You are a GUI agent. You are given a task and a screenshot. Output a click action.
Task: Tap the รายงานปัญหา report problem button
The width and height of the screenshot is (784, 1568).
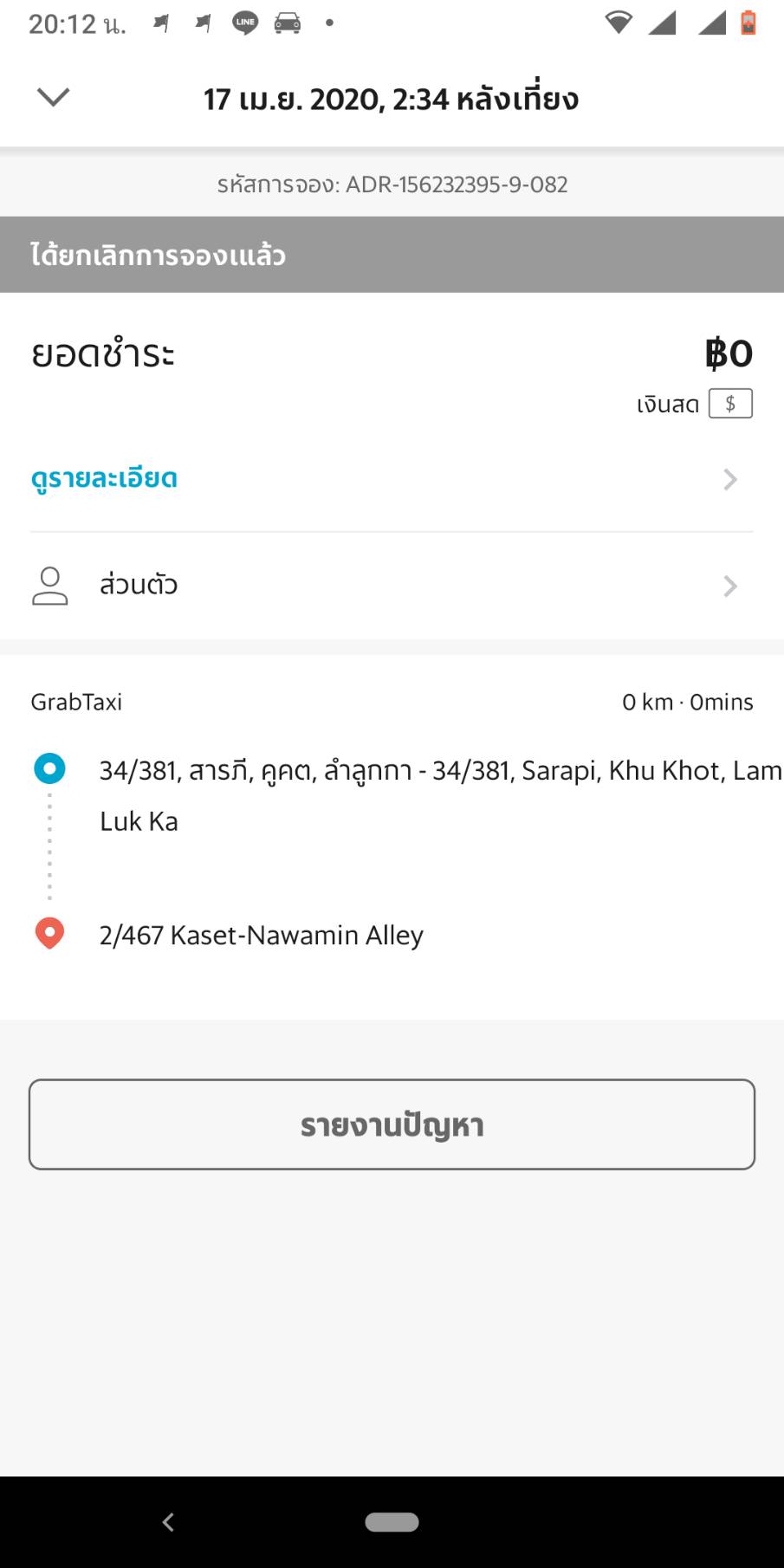click(392, 1124)
